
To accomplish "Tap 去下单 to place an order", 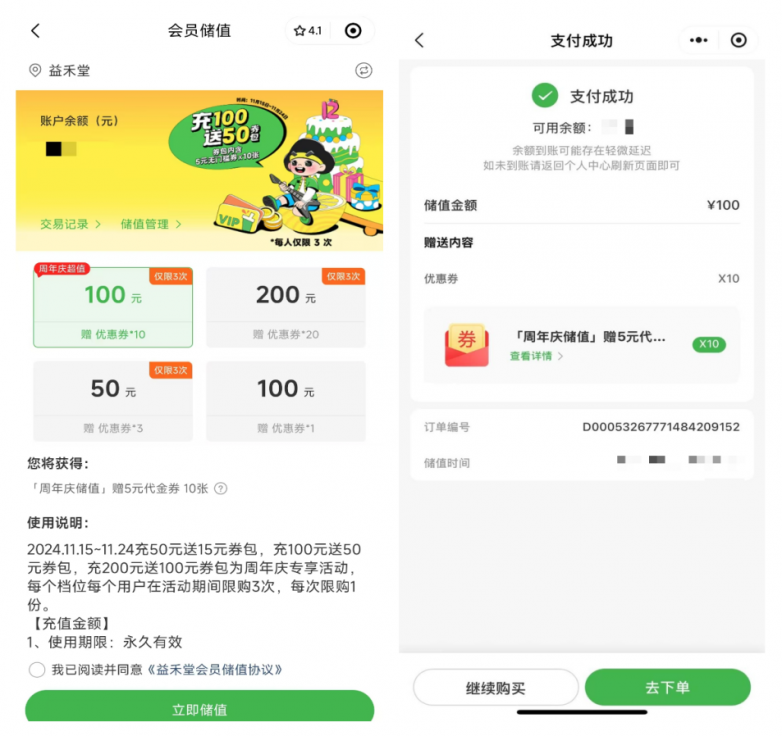I will [667, 688].
